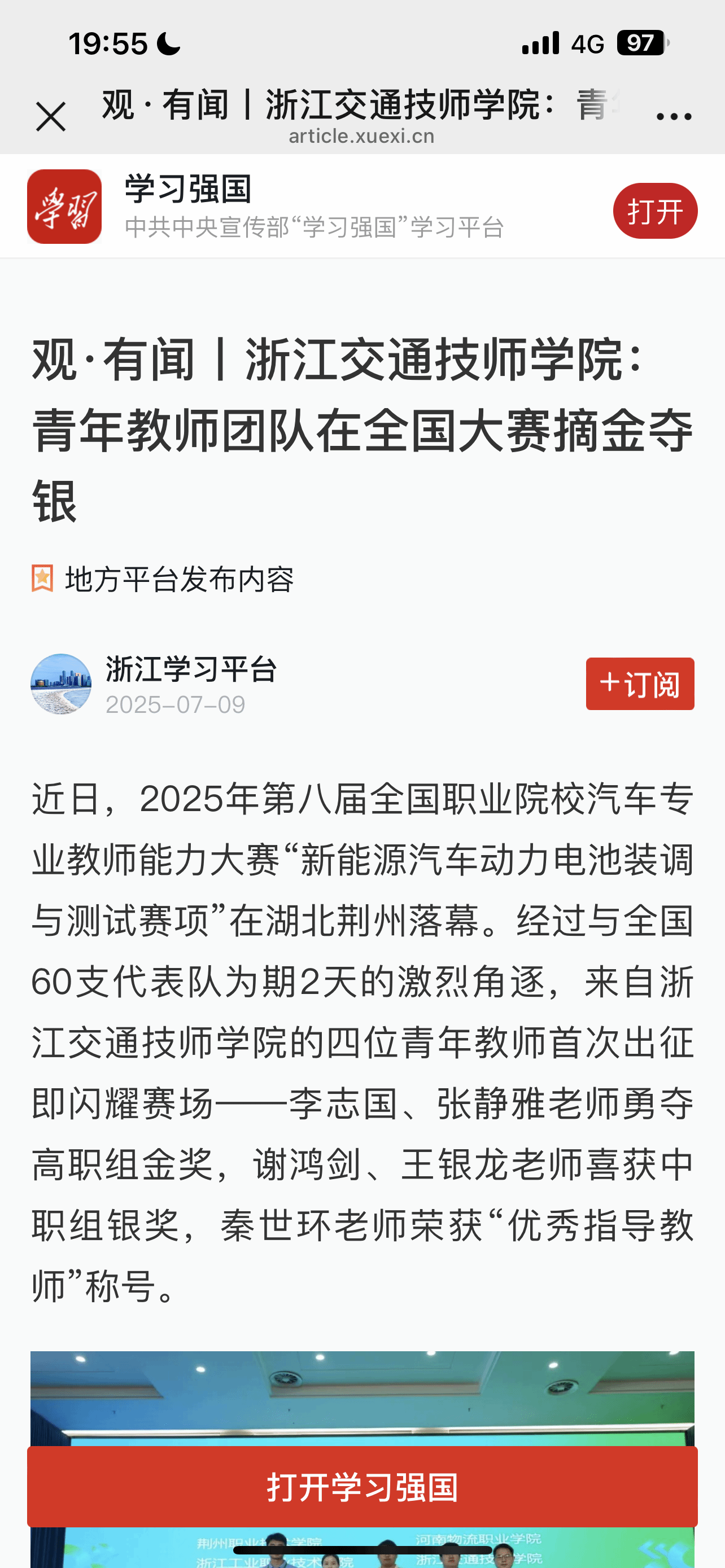
Task: Open the three-dot overflow menu
Action: click(x=673, y=116)
